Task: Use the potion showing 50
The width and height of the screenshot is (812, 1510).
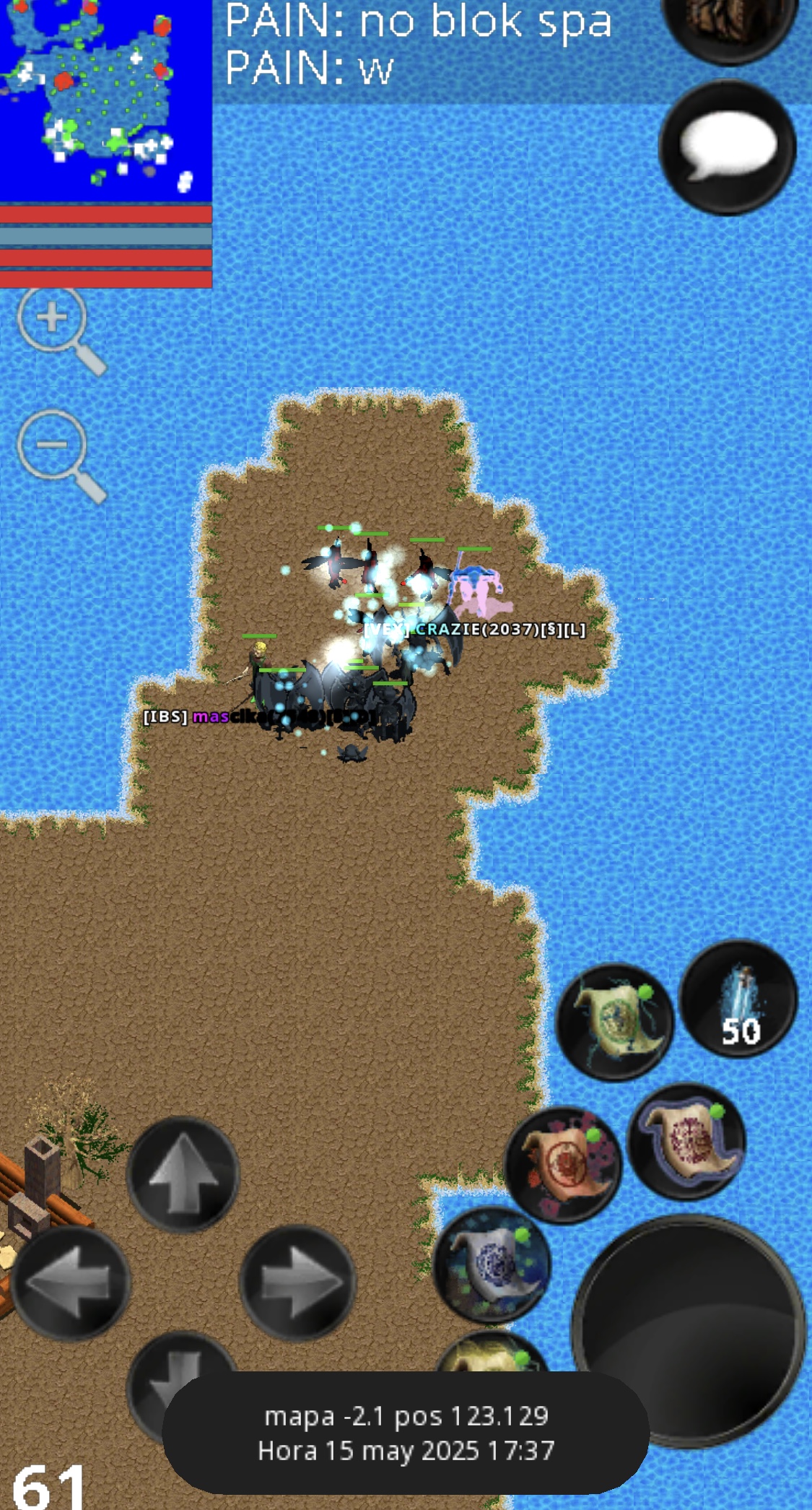Action: tap(738, 998)
